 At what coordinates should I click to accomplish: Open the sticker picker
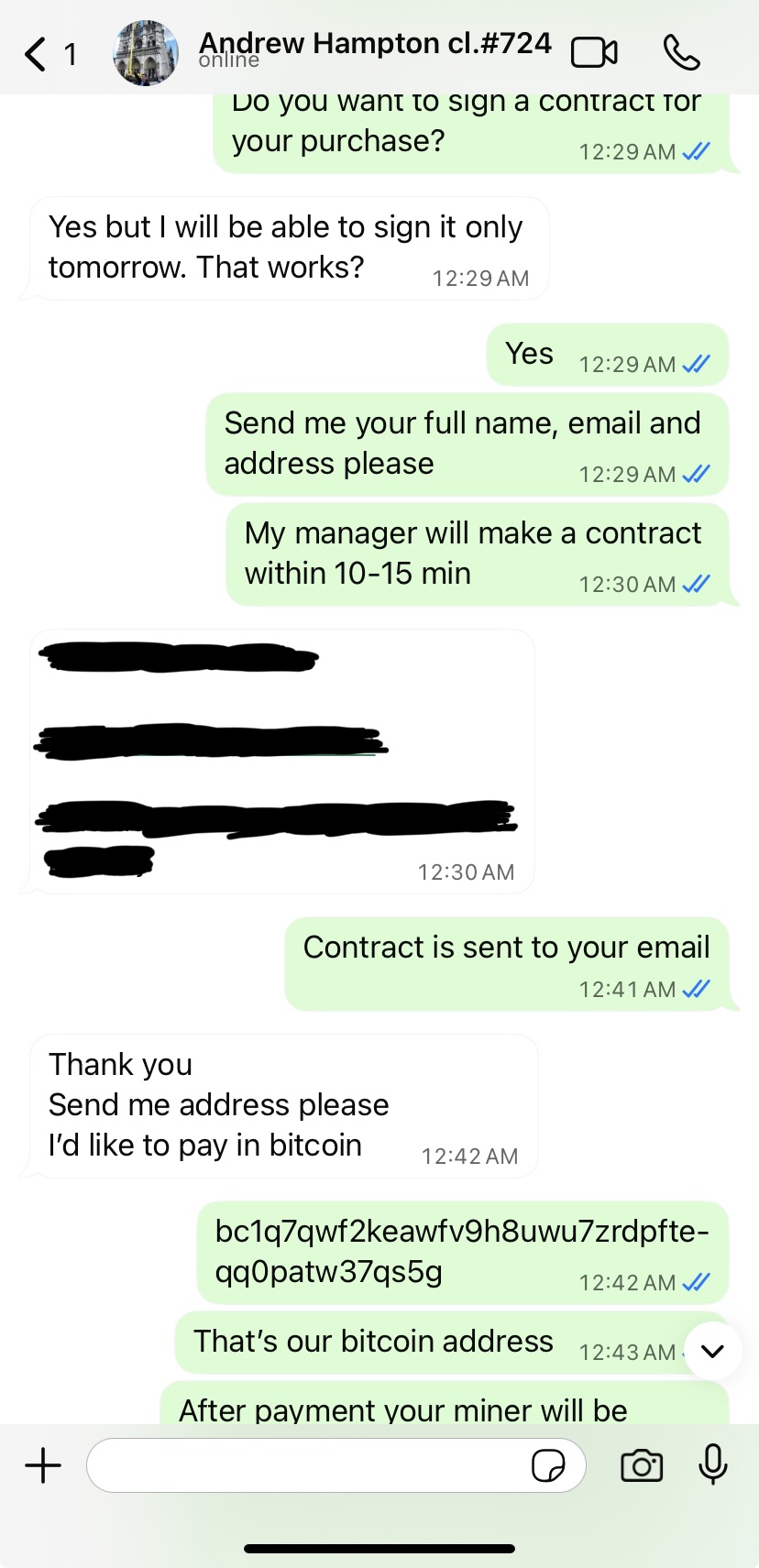click(548, 1465)
